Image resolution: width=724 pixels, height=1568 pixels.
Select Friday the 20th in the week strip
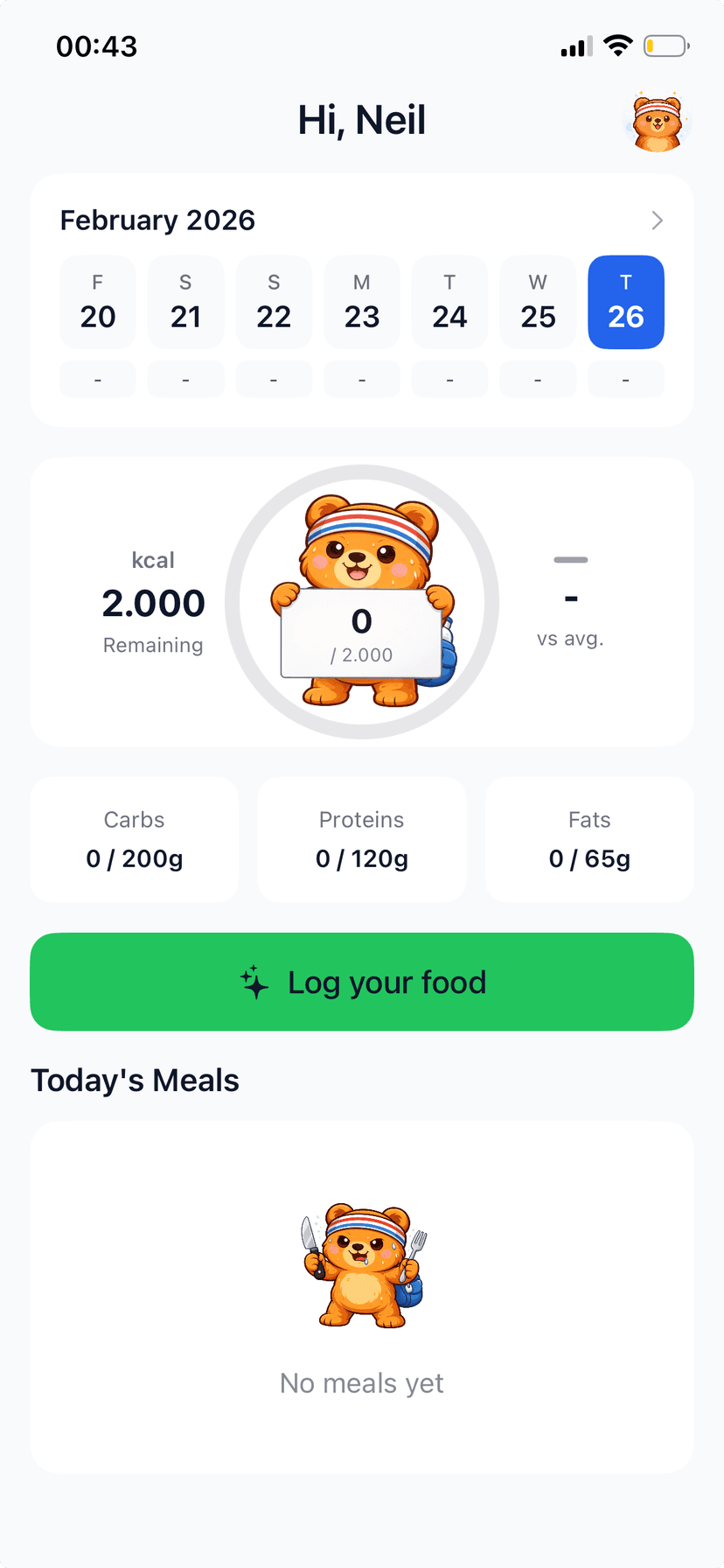[x=97, y=302]
